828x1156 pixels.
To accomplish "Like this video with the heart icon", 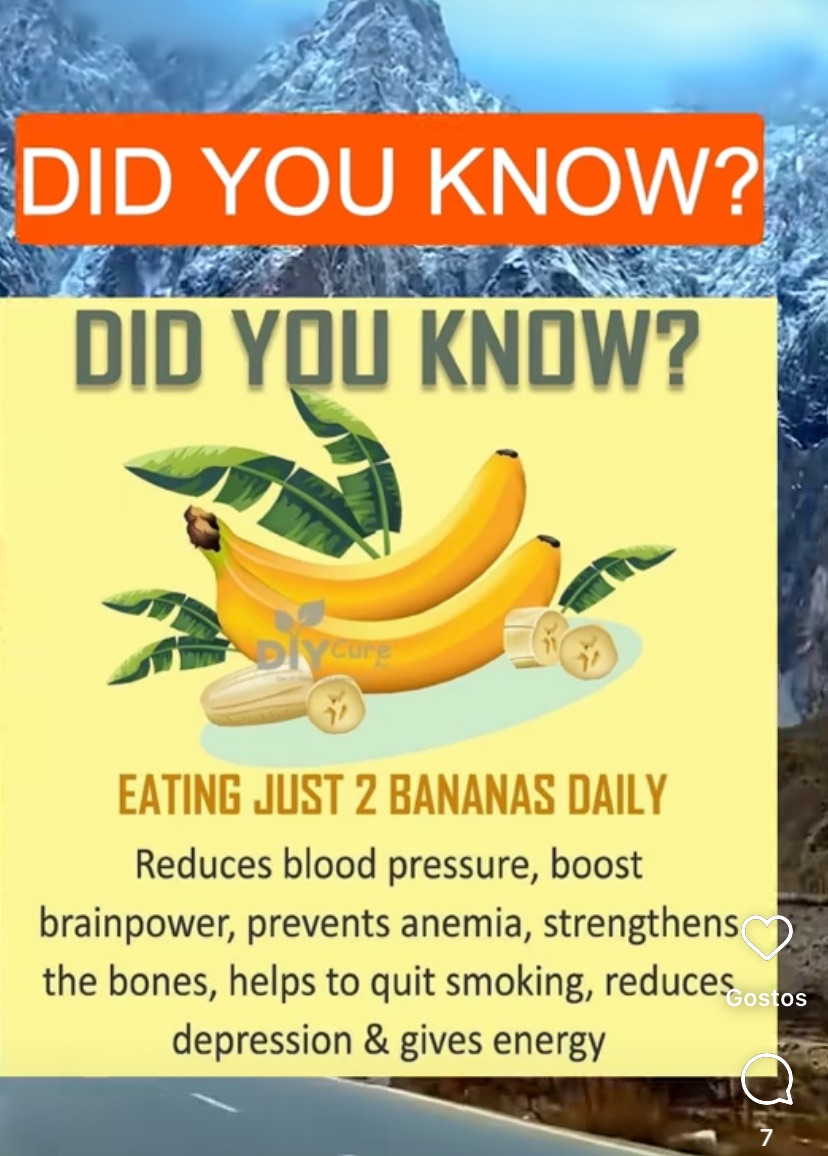I will tap(767, 938).
